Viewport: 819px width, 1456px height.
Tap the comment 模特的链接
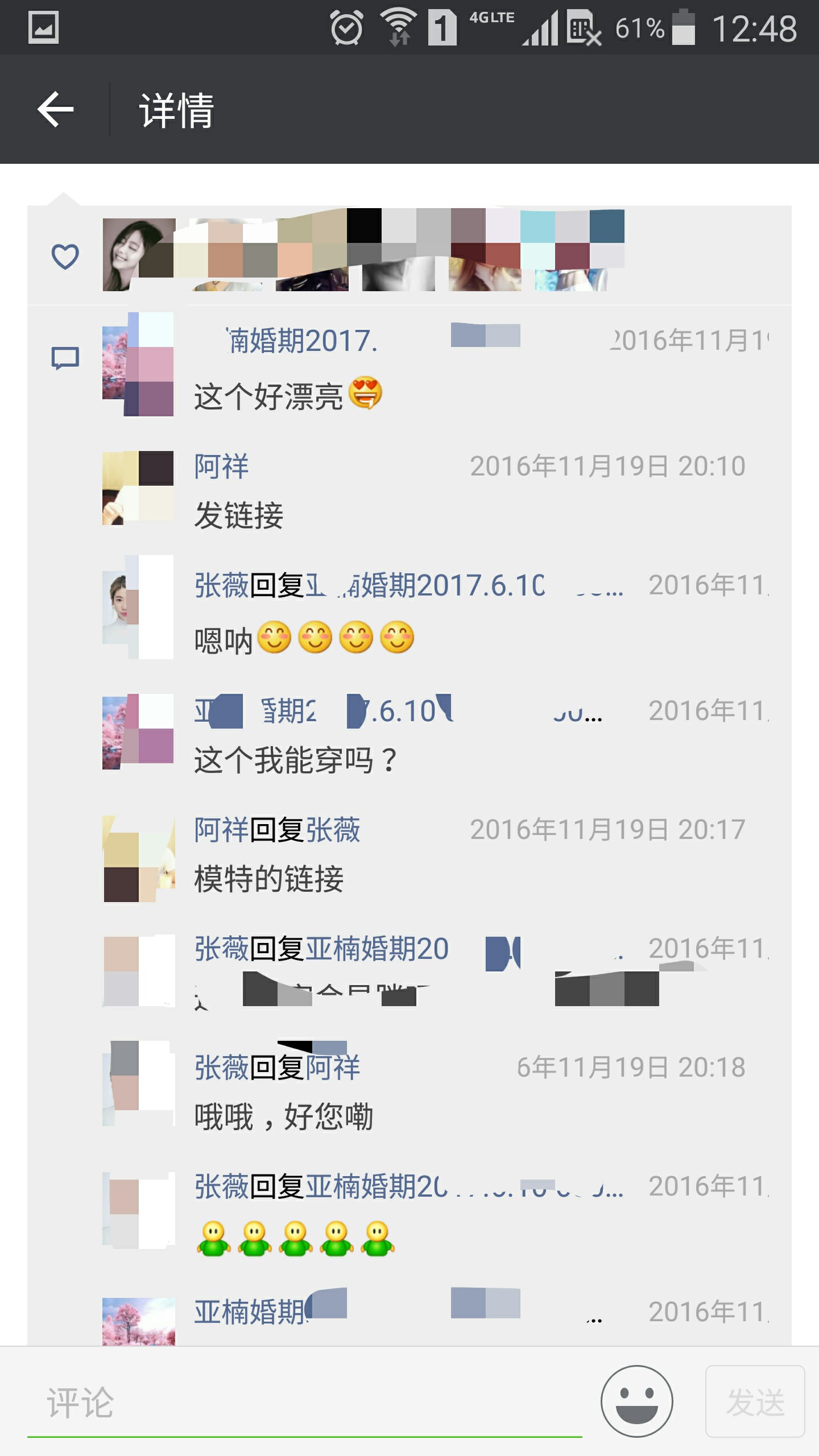(x=268, y=879)
